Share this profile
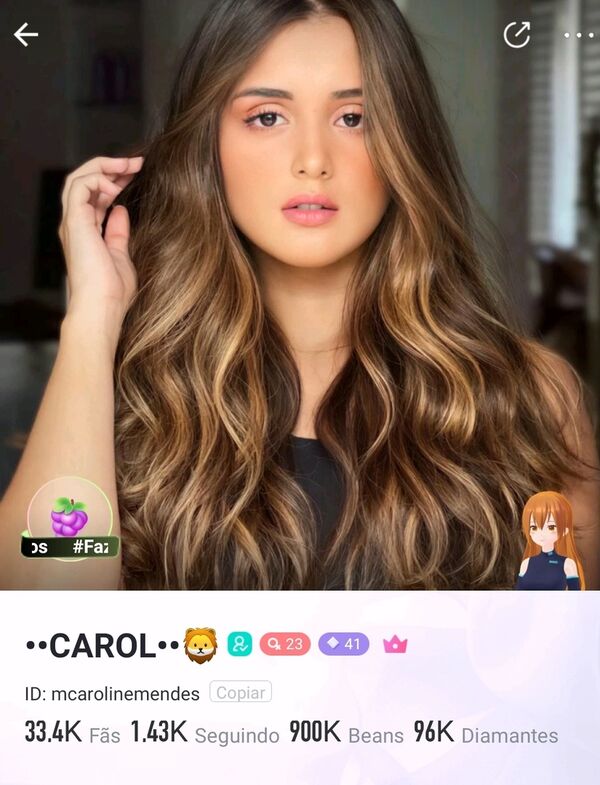600x785 pixels. (x=516, y=35)
